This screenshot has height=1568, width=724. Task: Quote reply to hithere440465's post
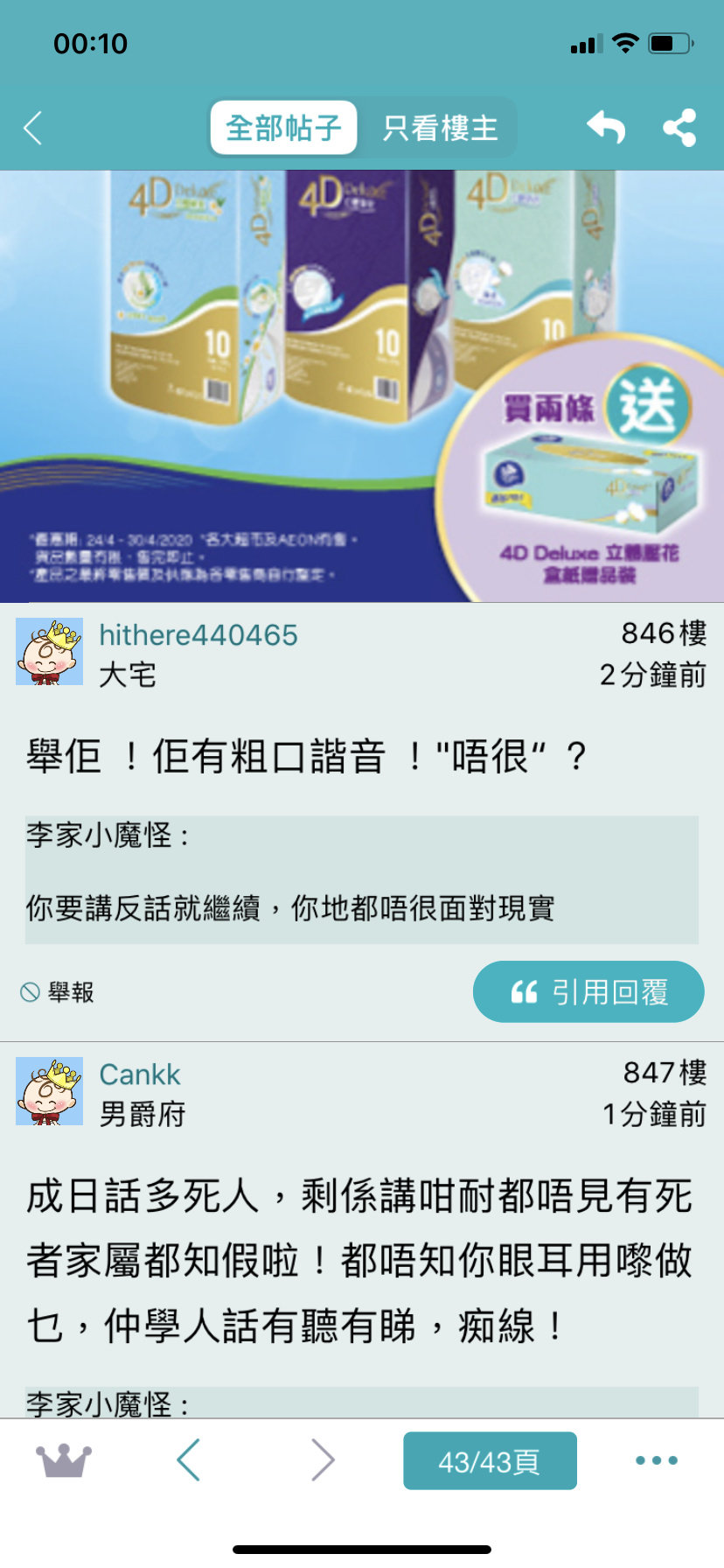[588, 991]
